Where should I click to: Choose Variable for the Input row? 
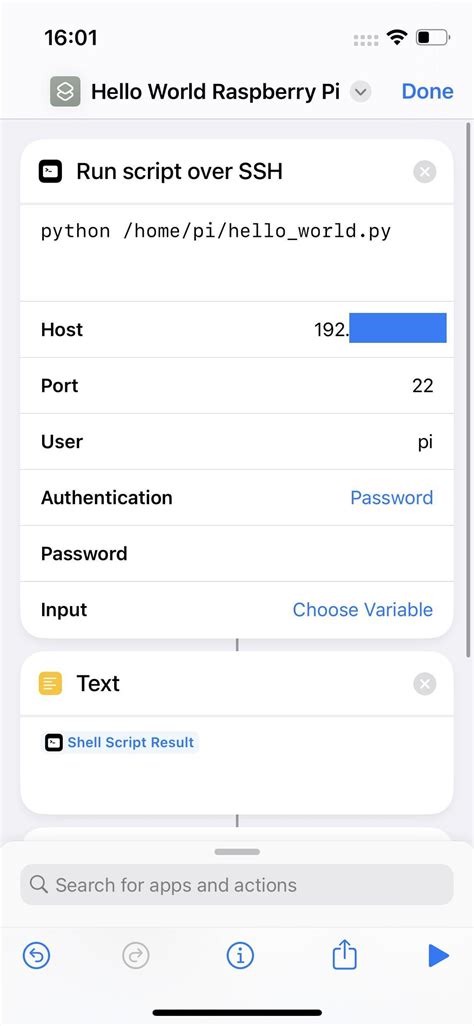363,610
